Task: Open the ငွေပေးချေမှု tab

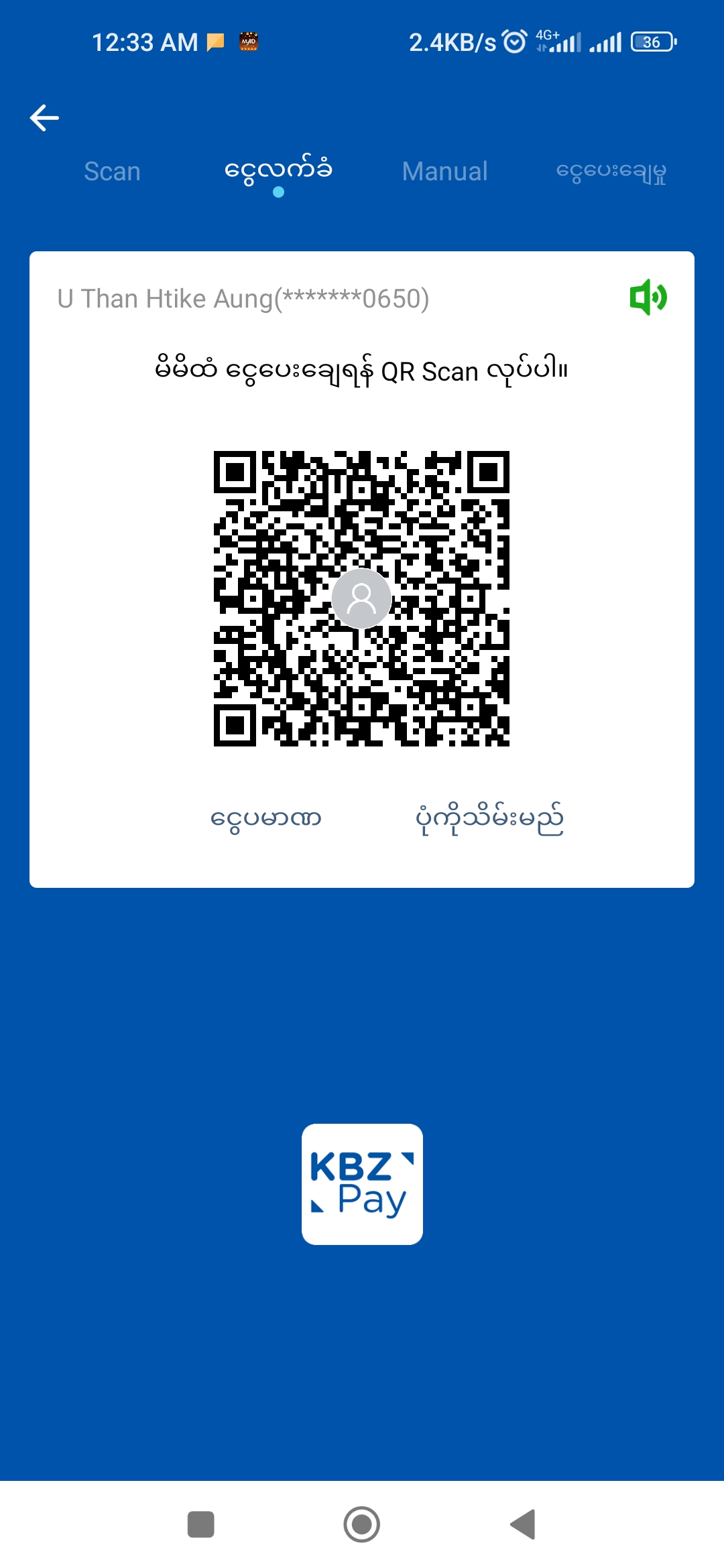Action: coord(611,172)
